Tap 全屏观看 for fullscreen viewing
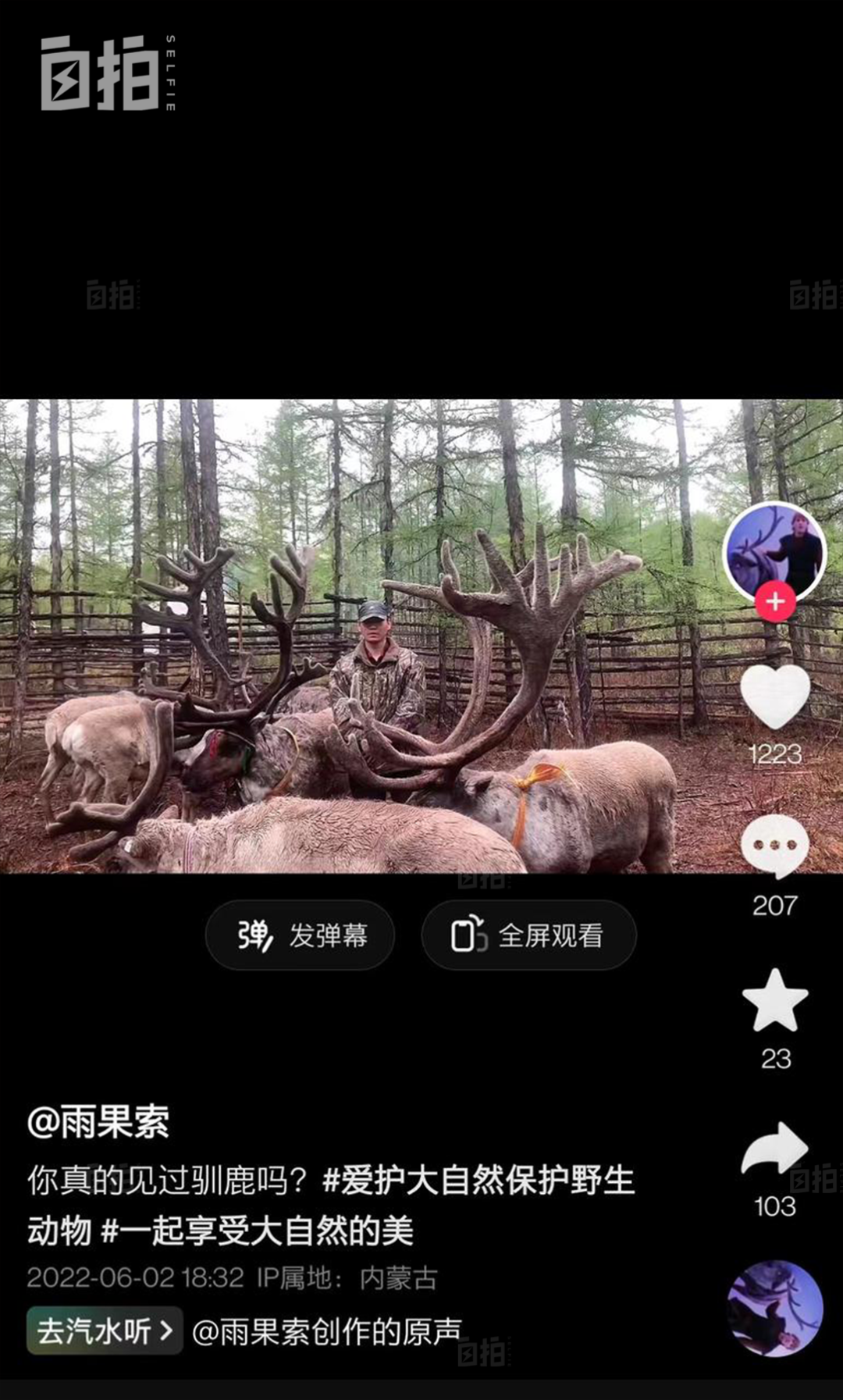 [528, 935]
